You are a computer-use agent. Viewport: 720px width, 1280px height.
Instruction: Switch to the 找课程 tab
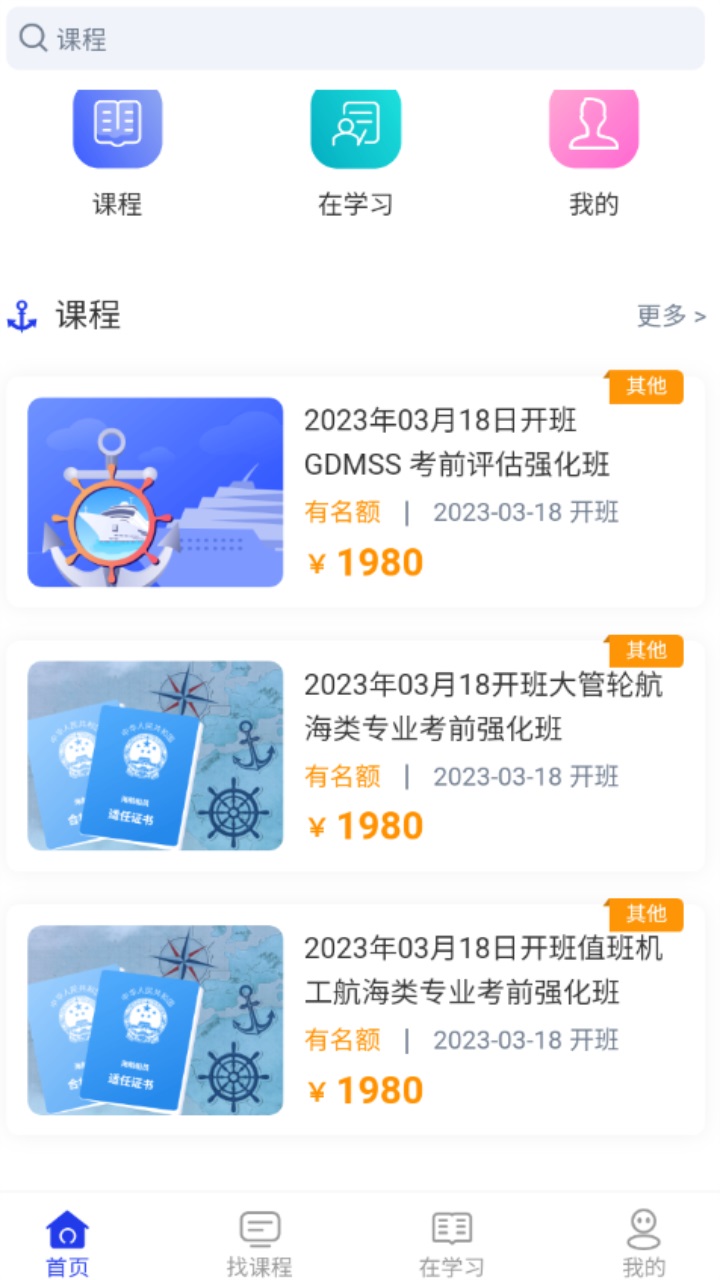pos(259,1242)
